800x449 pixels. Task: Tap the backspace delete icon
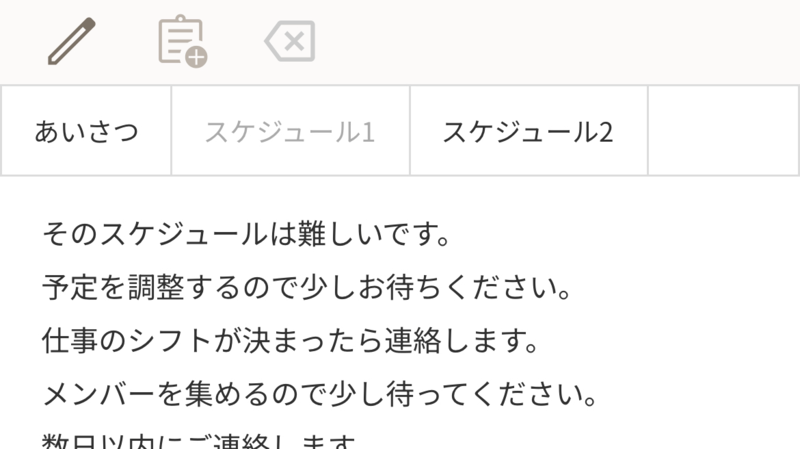pyautogui.click(x=290, y=42)
